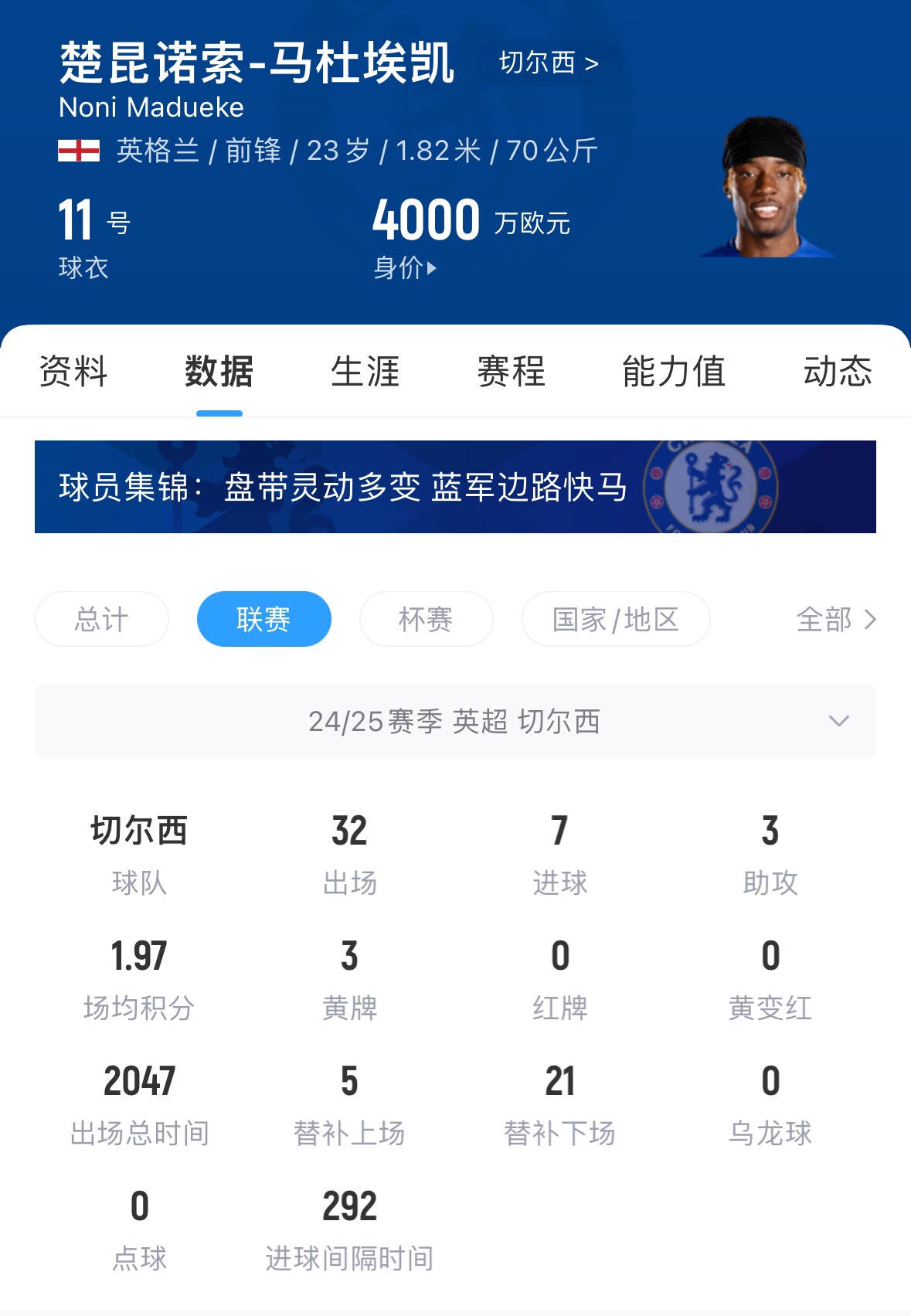This screenshot has width=911, height=1316.
Task: Go to the 能力值 tab
Action: click(x=674, y=372)
